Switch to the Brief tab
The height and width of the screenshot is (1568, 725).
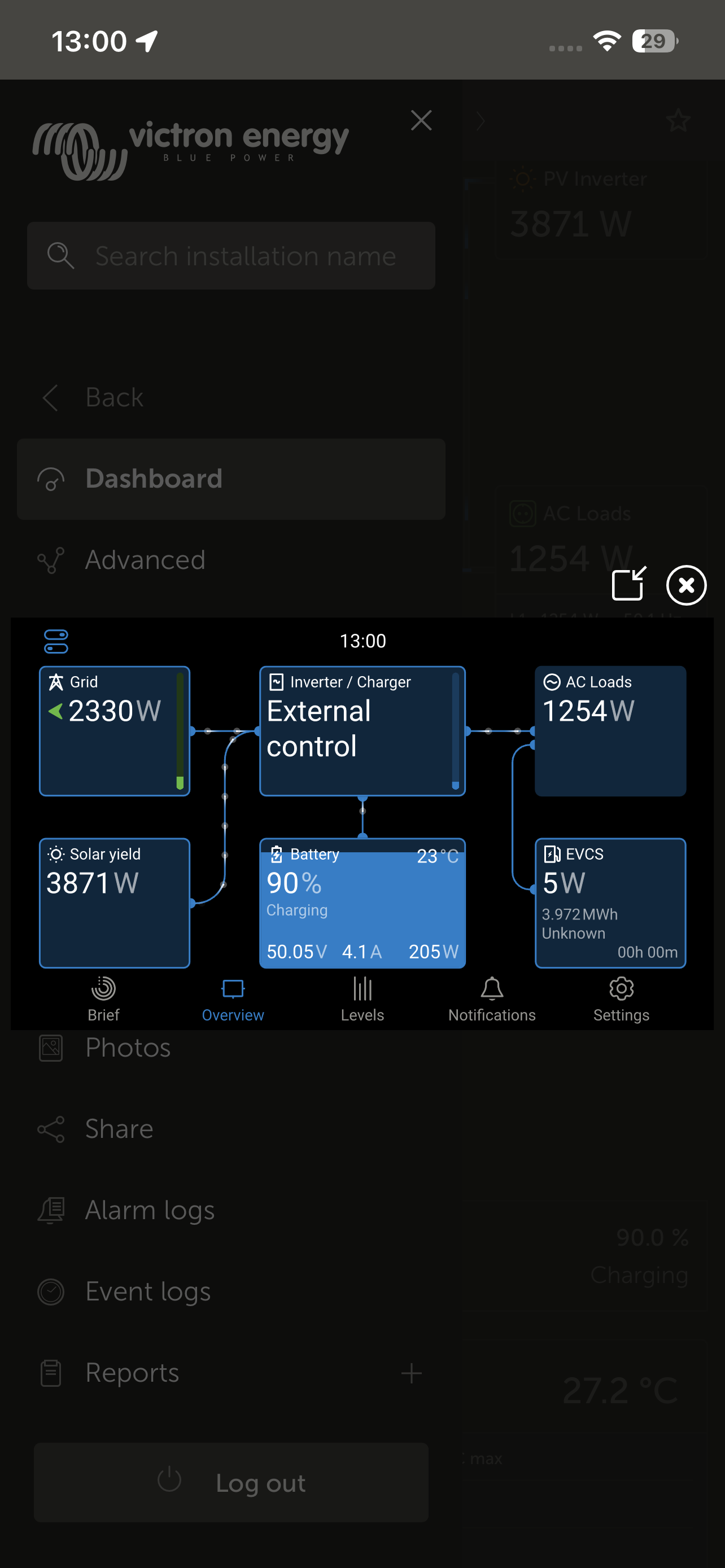(x=103, y=1000)
